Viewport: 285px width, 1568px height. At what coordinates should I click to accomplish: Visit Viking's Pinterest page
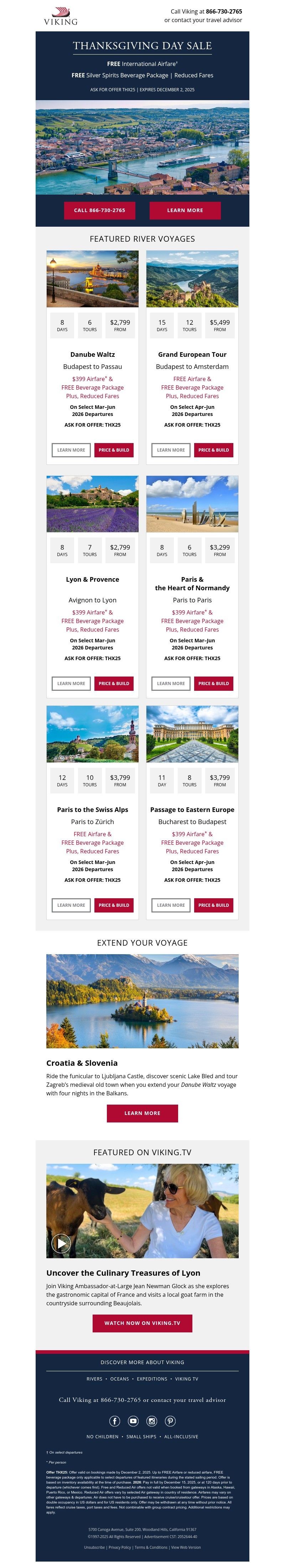click(171, 1421)
